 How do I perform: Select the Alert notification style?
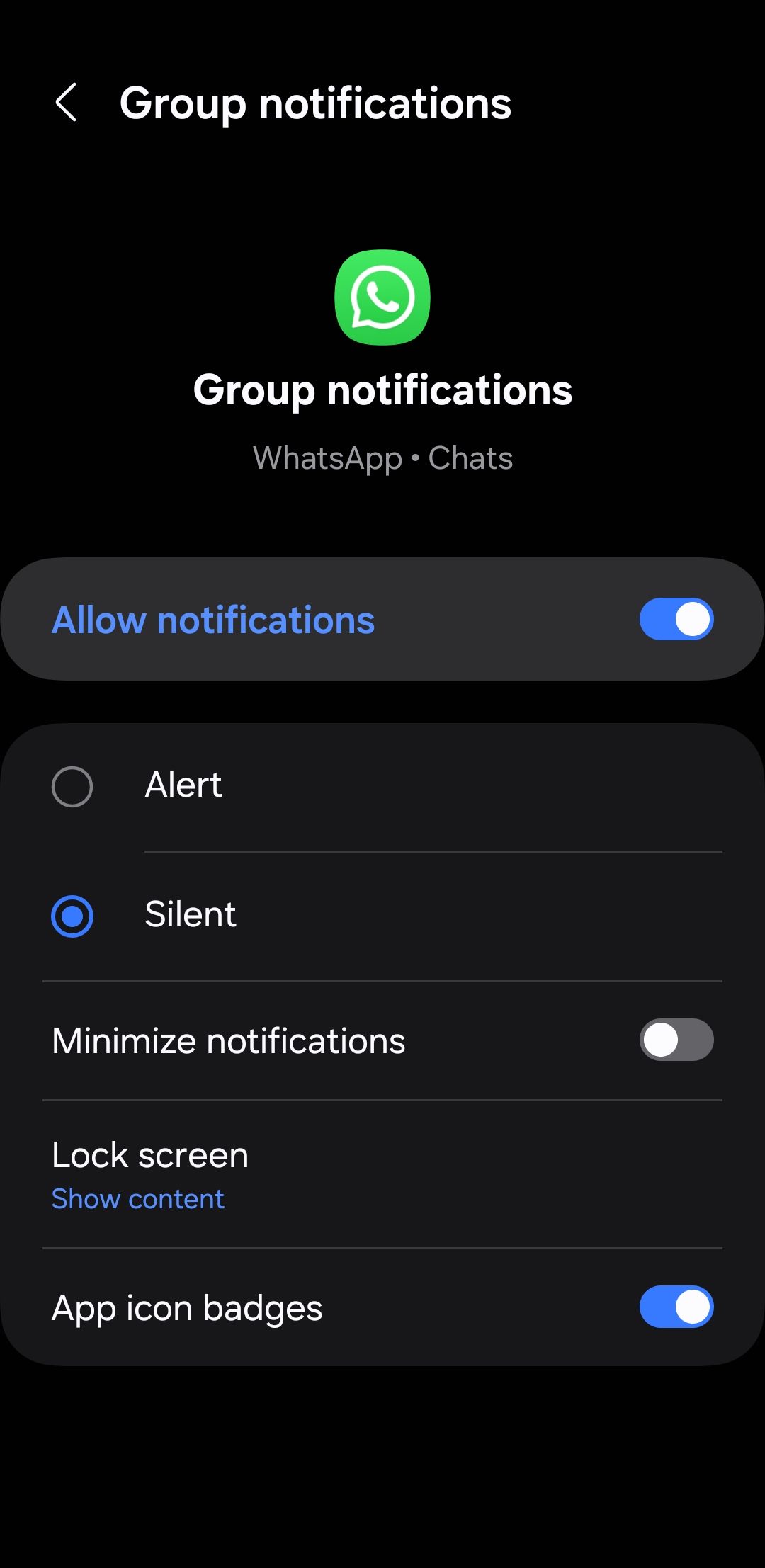point(72,785)
